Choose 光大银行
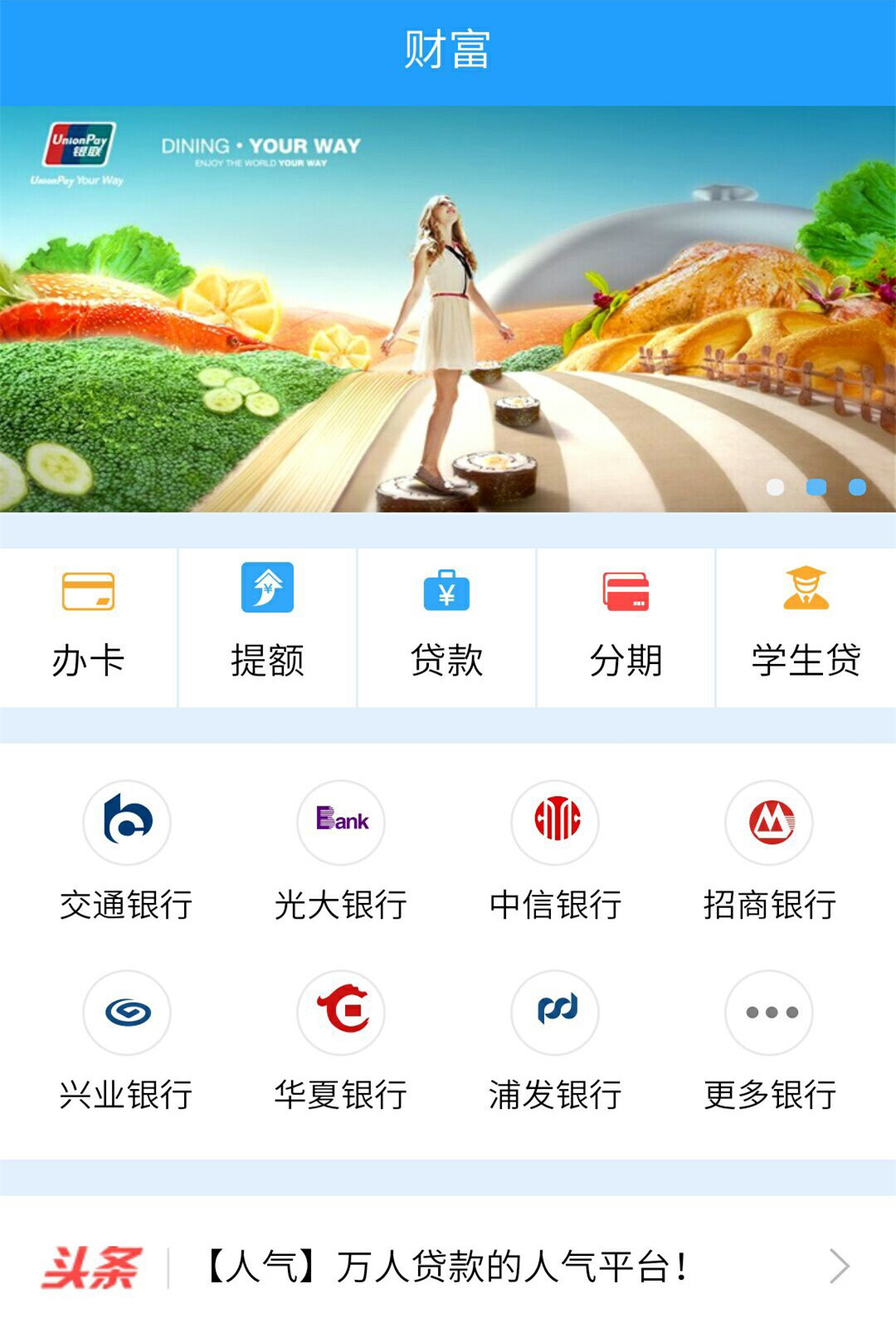896x1328 pixels. 341,851
